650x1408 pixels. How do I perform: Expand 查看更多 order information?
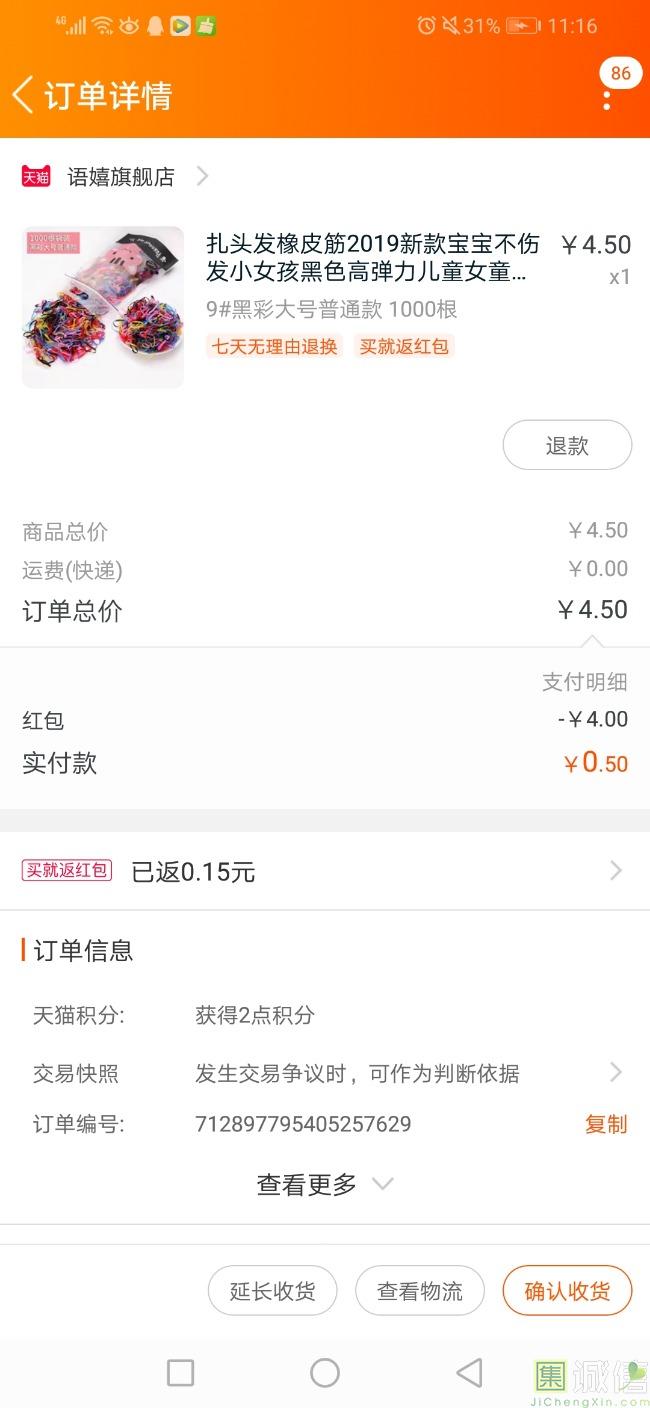coord(325,1185)
